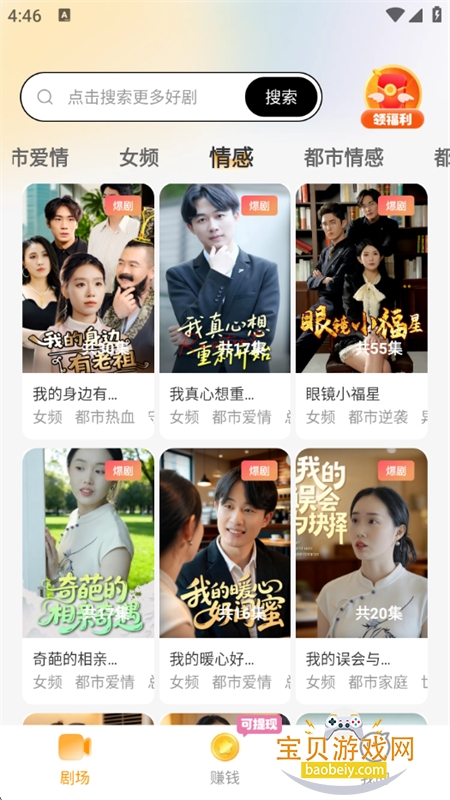Tap the 点击搜索更多好剧 search field
This screenshot has width=450, height=800.
[133, 97]
